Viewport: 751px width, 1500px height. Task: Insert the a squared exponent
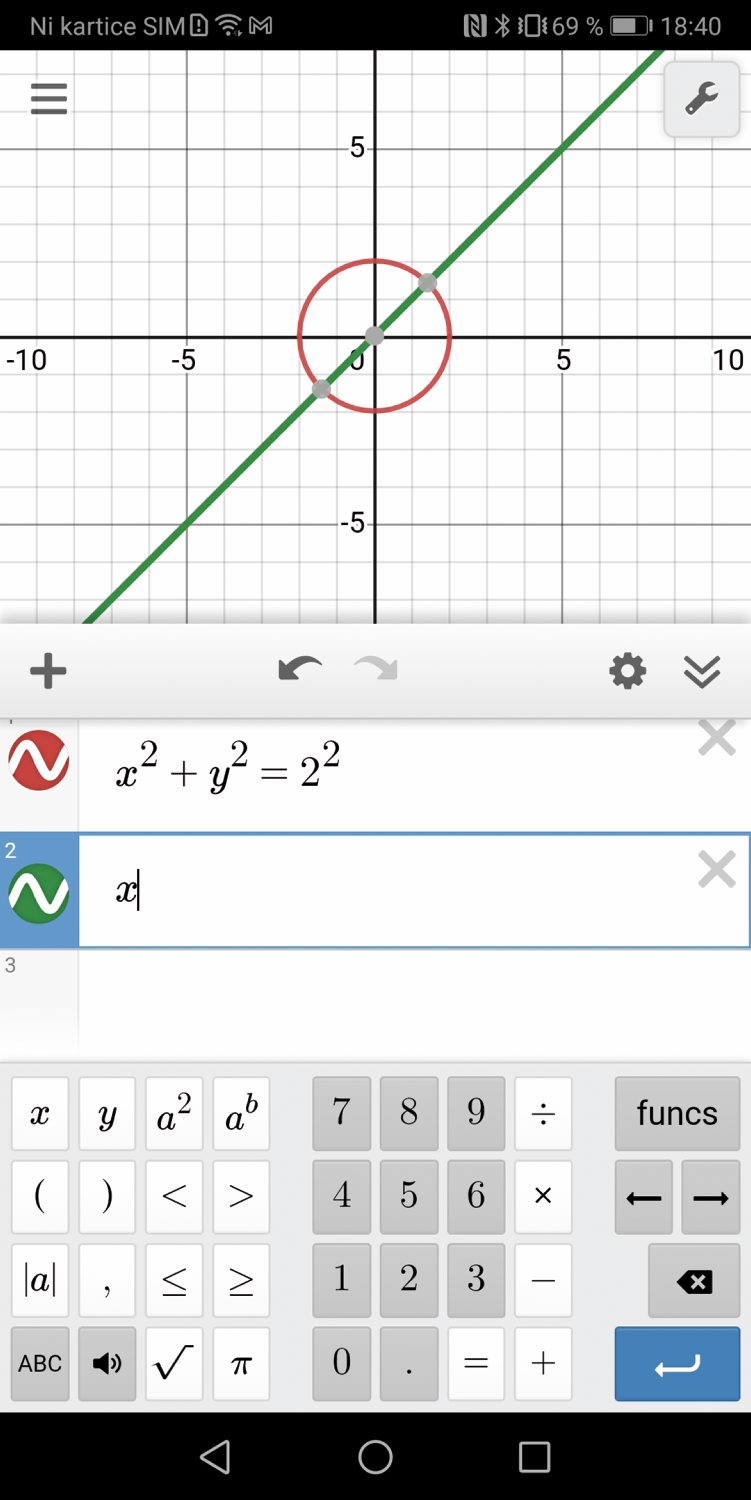174,1114
